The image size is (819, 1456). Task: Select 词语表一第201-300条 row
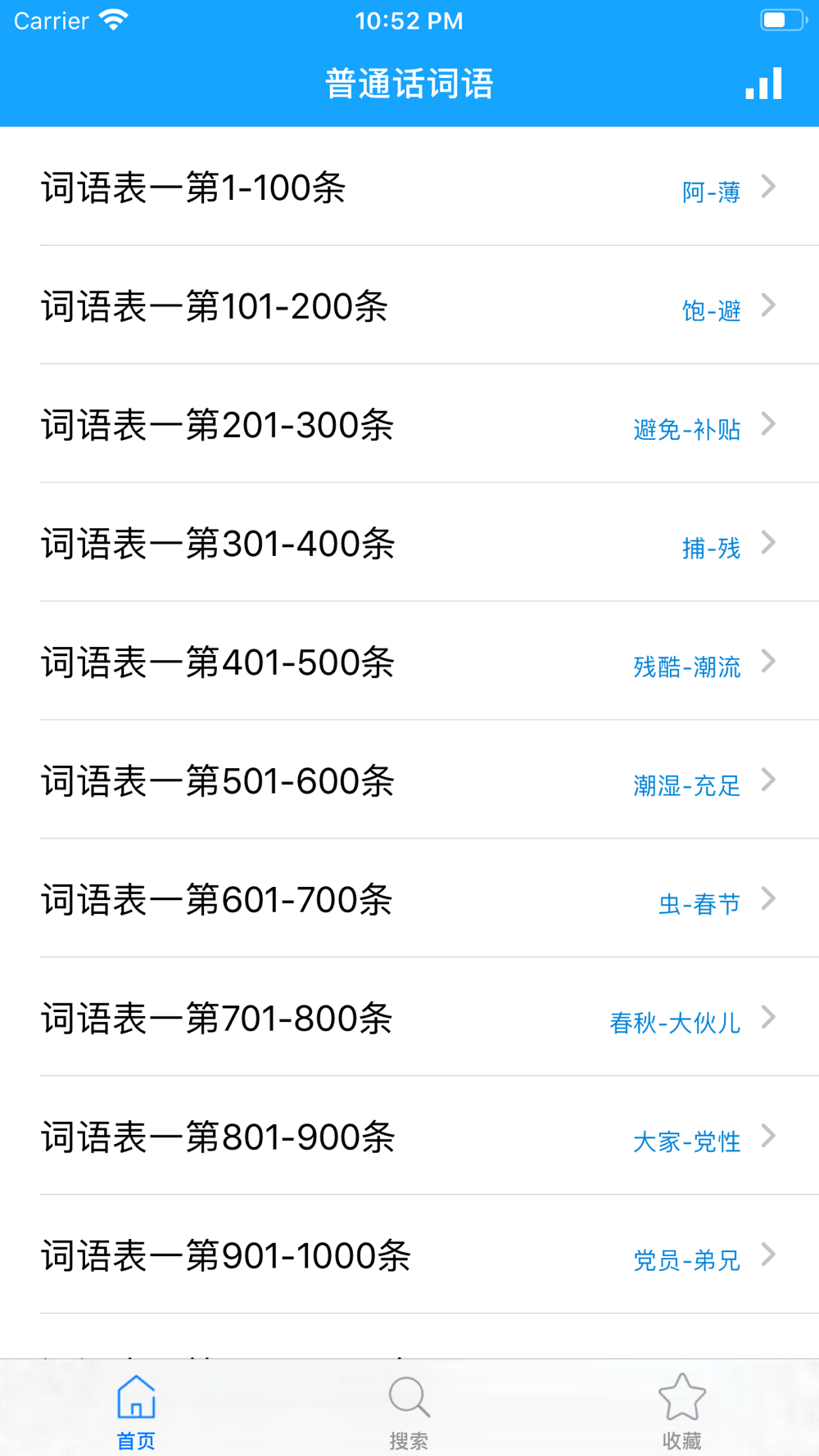coord(409,425)
